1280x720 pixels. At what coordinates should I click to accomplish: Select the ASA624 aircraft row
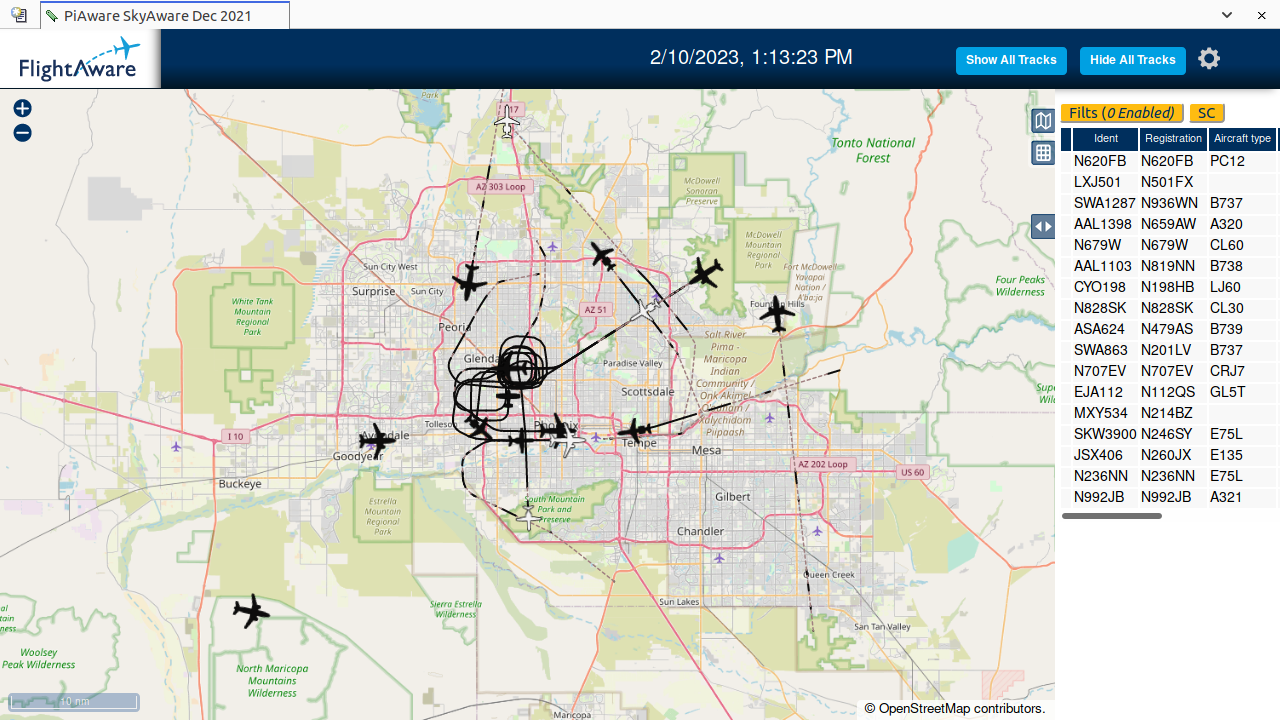pos(1170,329)
